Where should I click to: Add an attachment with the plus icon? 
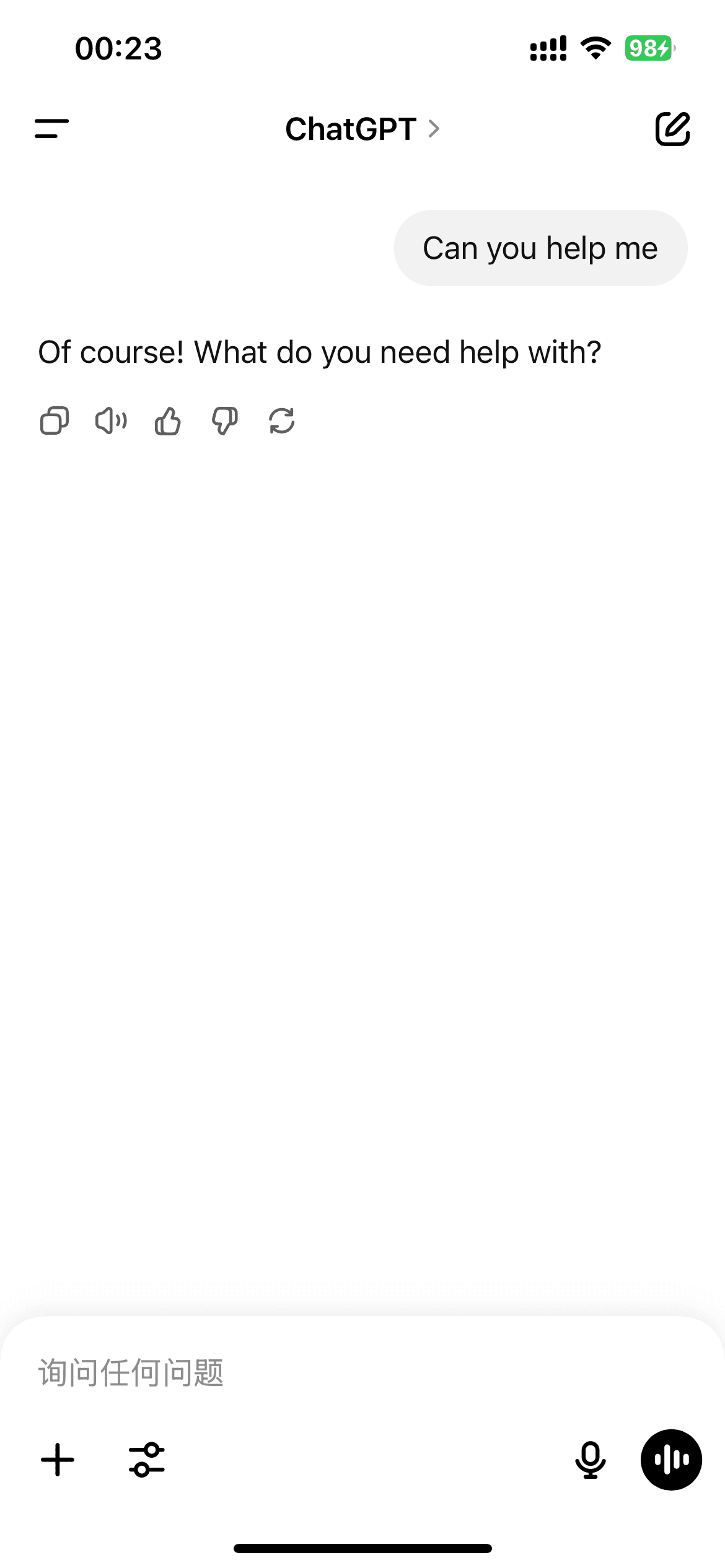tap(58, 1460)
